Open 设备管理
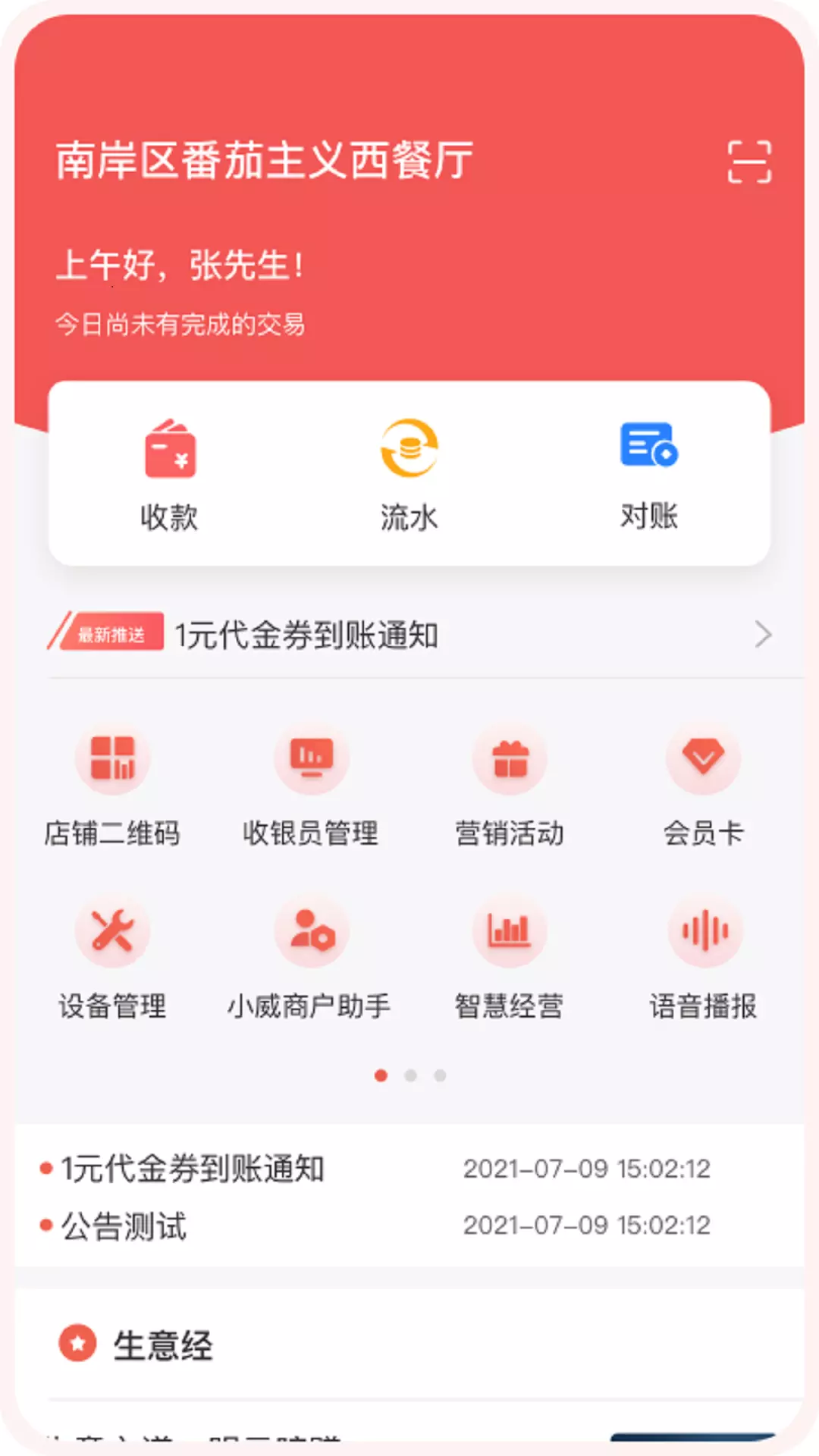This screenshot has width=819, height=1456. click(112, 960)
